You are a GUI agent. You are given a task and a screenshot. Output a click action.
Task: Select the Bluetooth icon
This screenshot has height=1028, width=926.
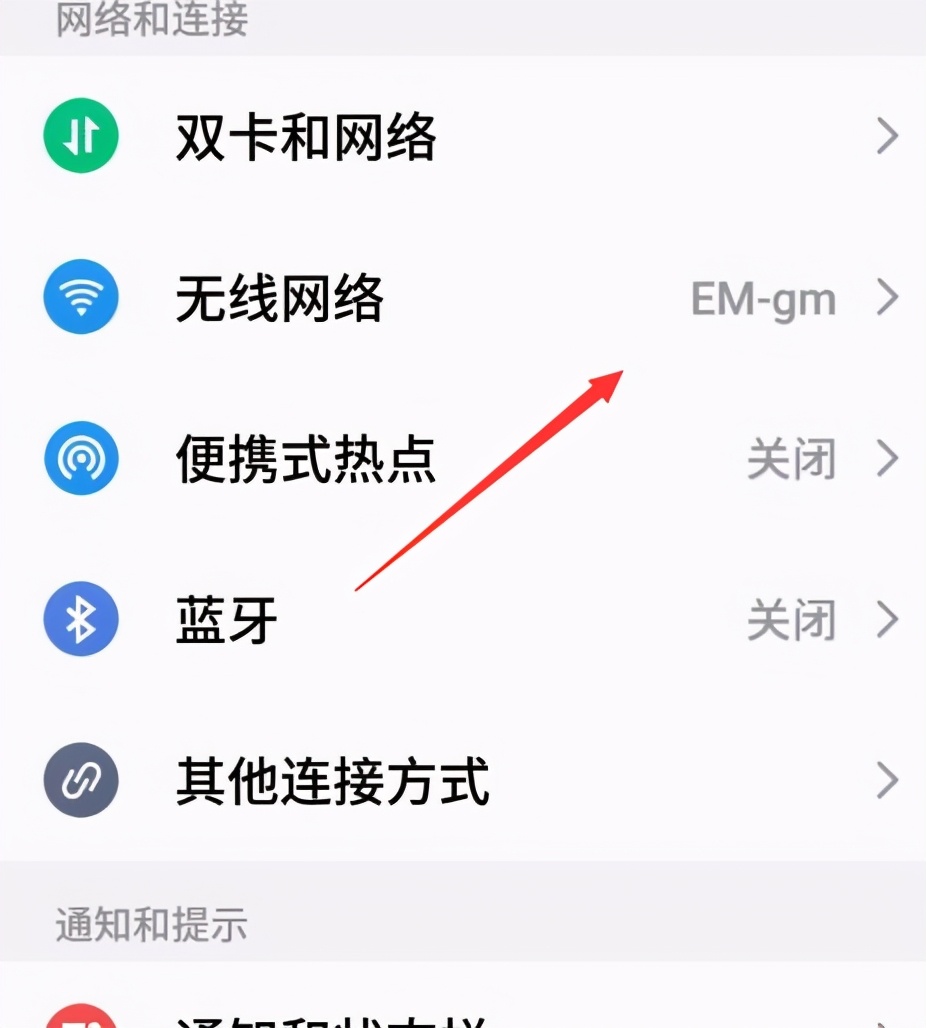[x=81, y=619]
